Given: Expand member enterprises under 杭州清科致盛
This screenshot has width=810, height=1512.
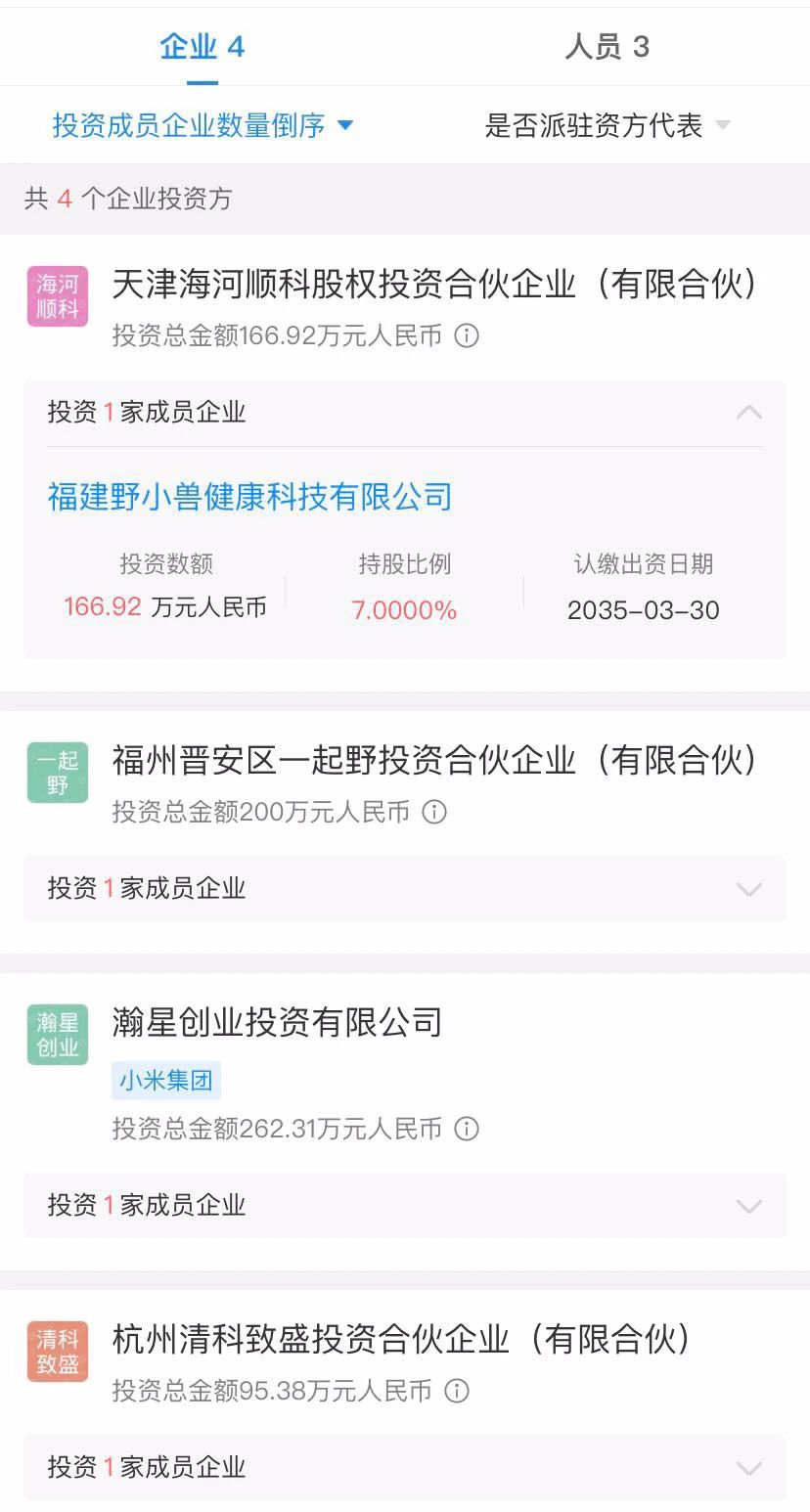Looking at the screenshot, I should pos(405,1467).
